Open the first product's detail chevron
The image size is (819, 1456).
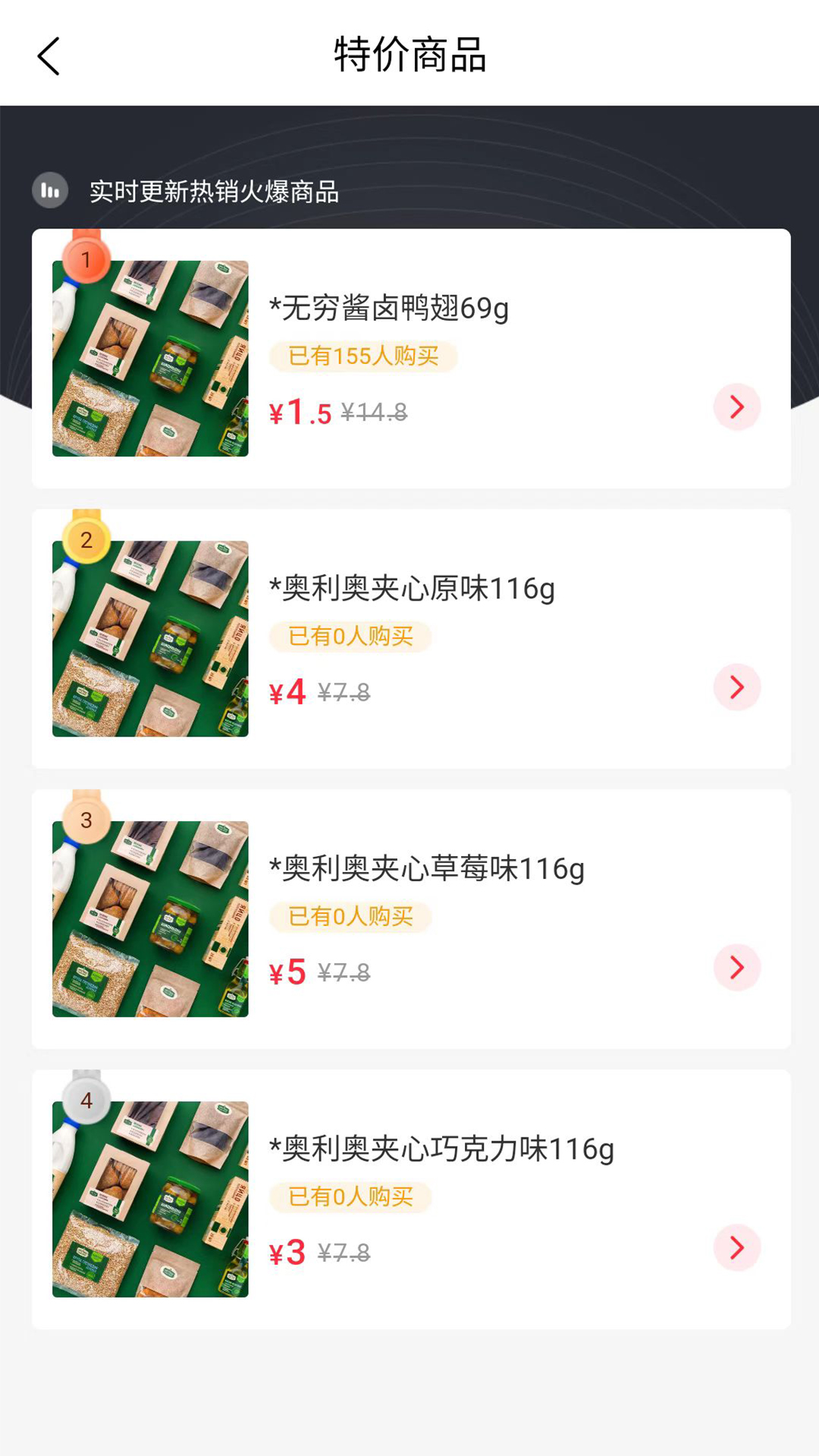(736, 407)
